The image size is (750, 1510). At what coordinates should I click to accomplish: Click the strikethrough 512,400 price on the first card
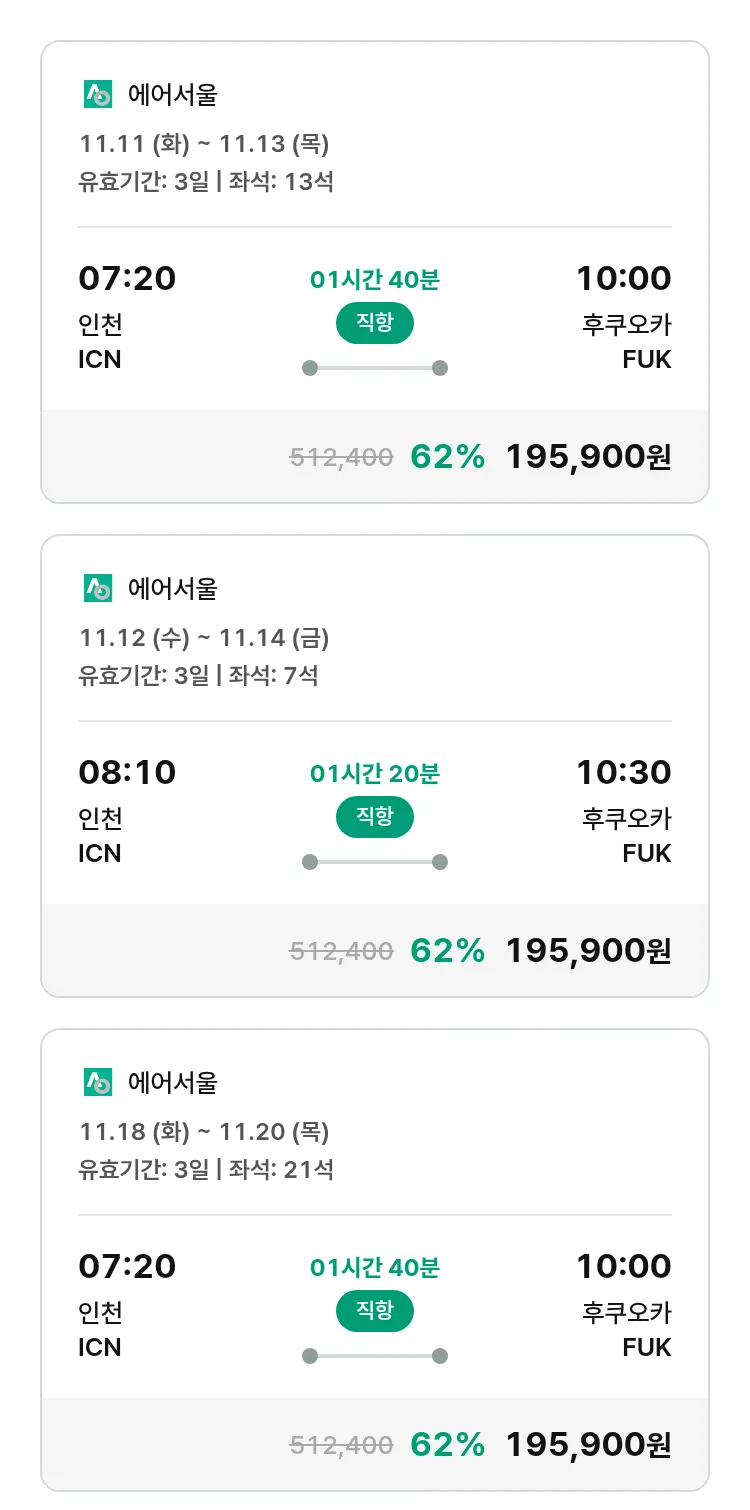click(341, 456)
